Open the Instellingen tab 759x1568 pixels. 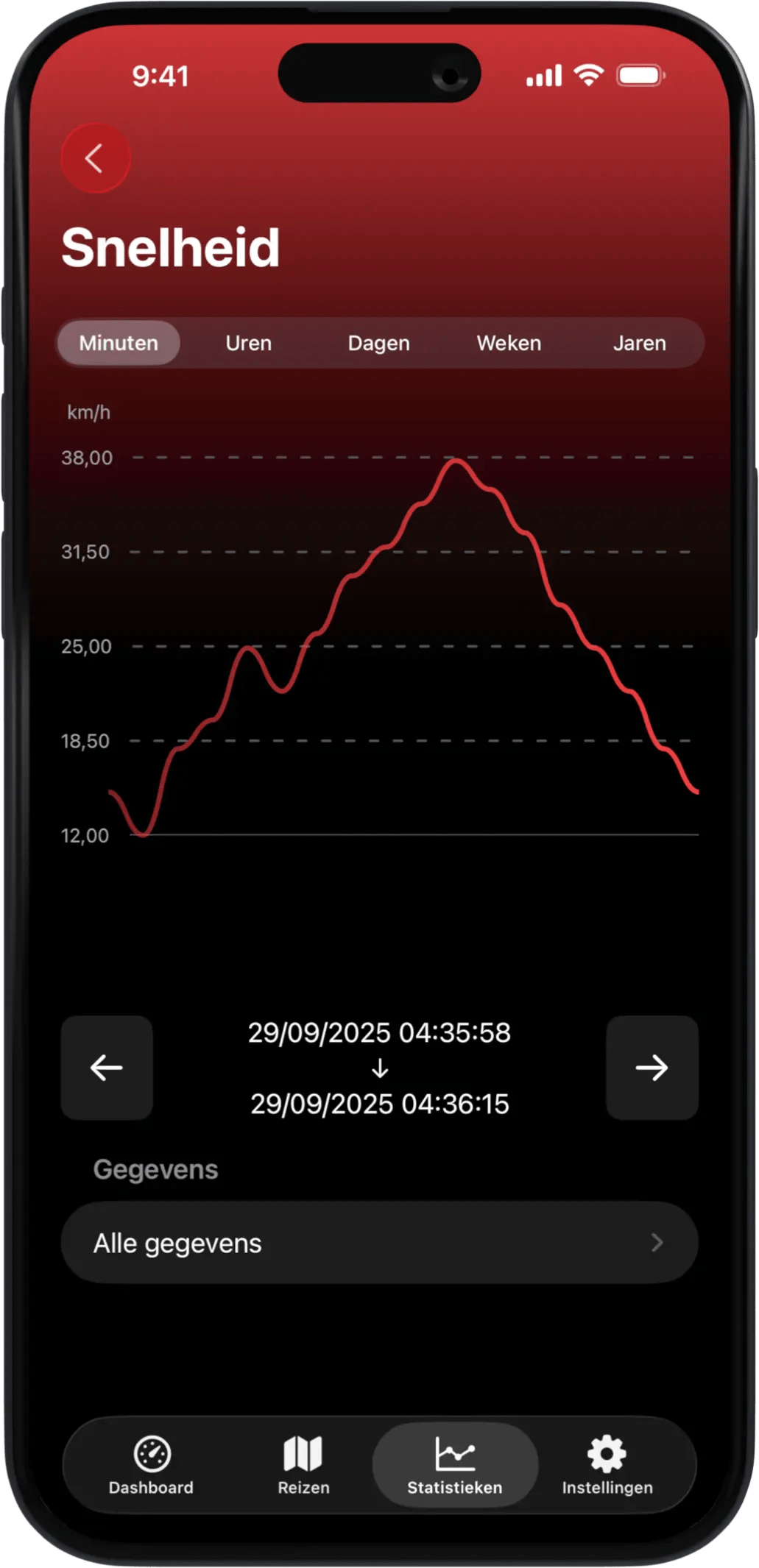point(607,1464)
